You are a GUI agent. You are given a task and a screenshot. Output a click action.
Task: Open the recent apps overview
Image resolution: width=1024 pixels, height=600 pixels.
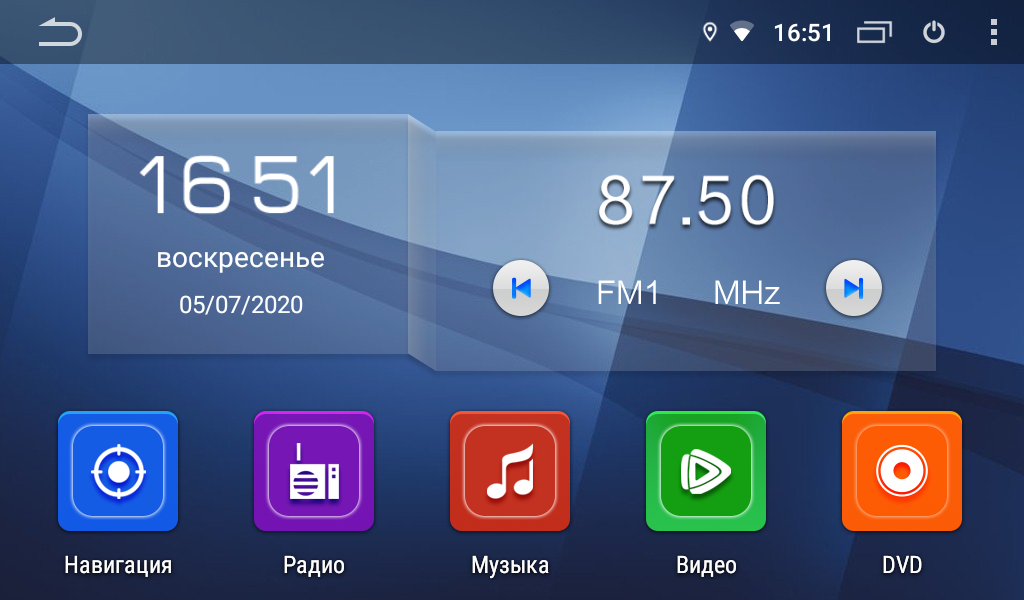click(874, 33)
